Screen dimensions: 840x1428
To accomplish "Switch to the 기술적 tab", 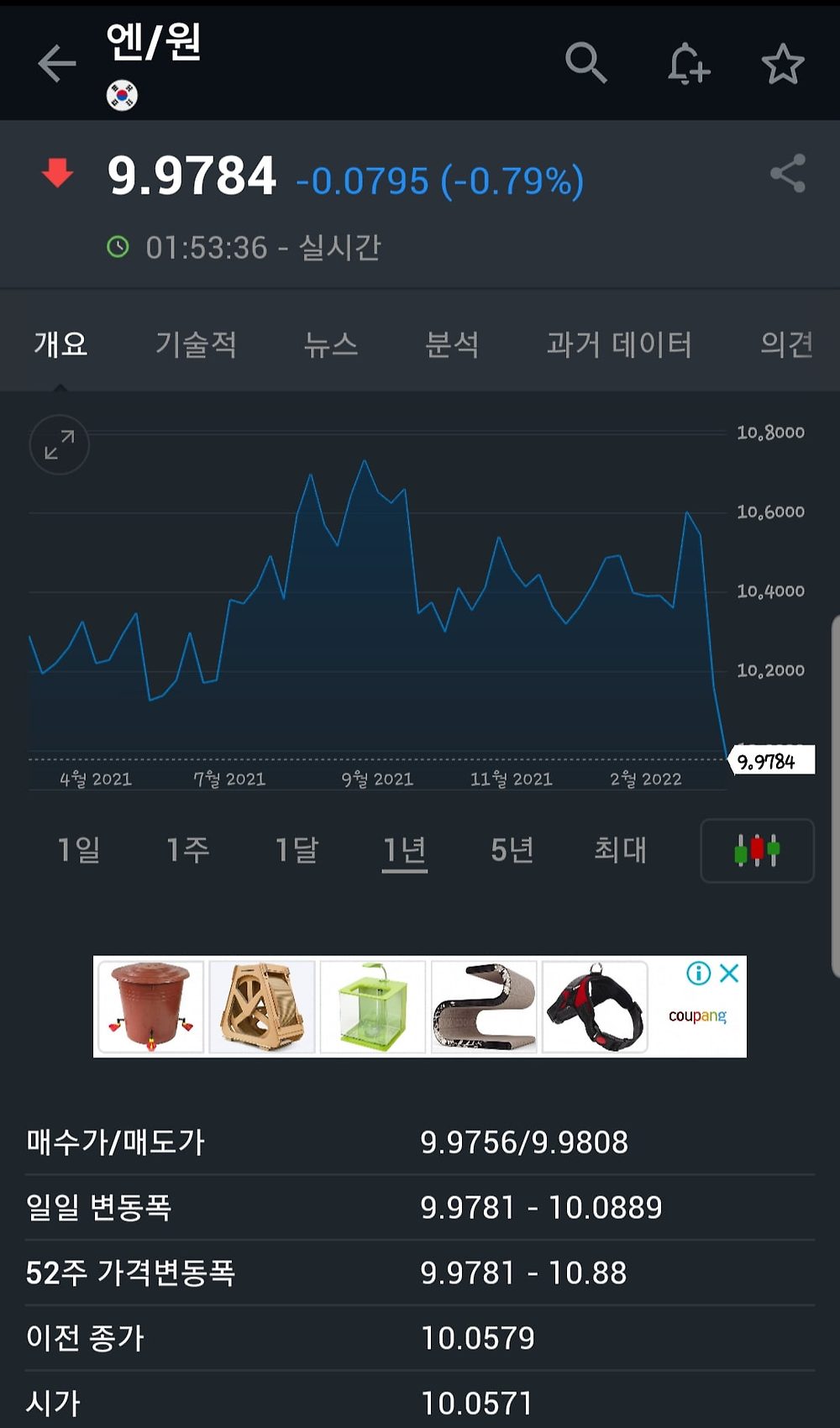I will [x=196, y=344].
